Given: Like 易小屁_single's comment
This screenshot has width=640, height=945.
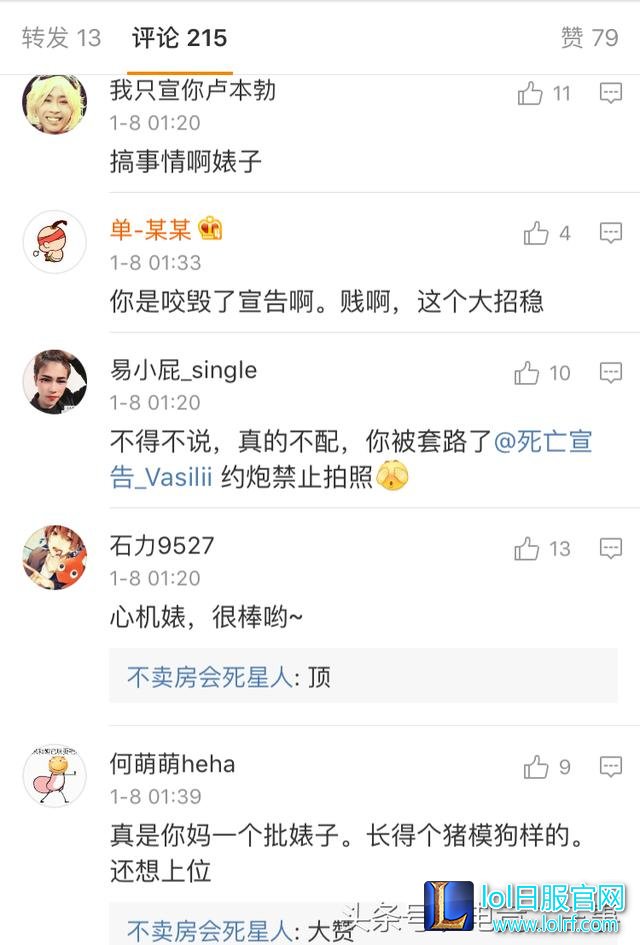Looking at the screenshot, I should (528, 373).
